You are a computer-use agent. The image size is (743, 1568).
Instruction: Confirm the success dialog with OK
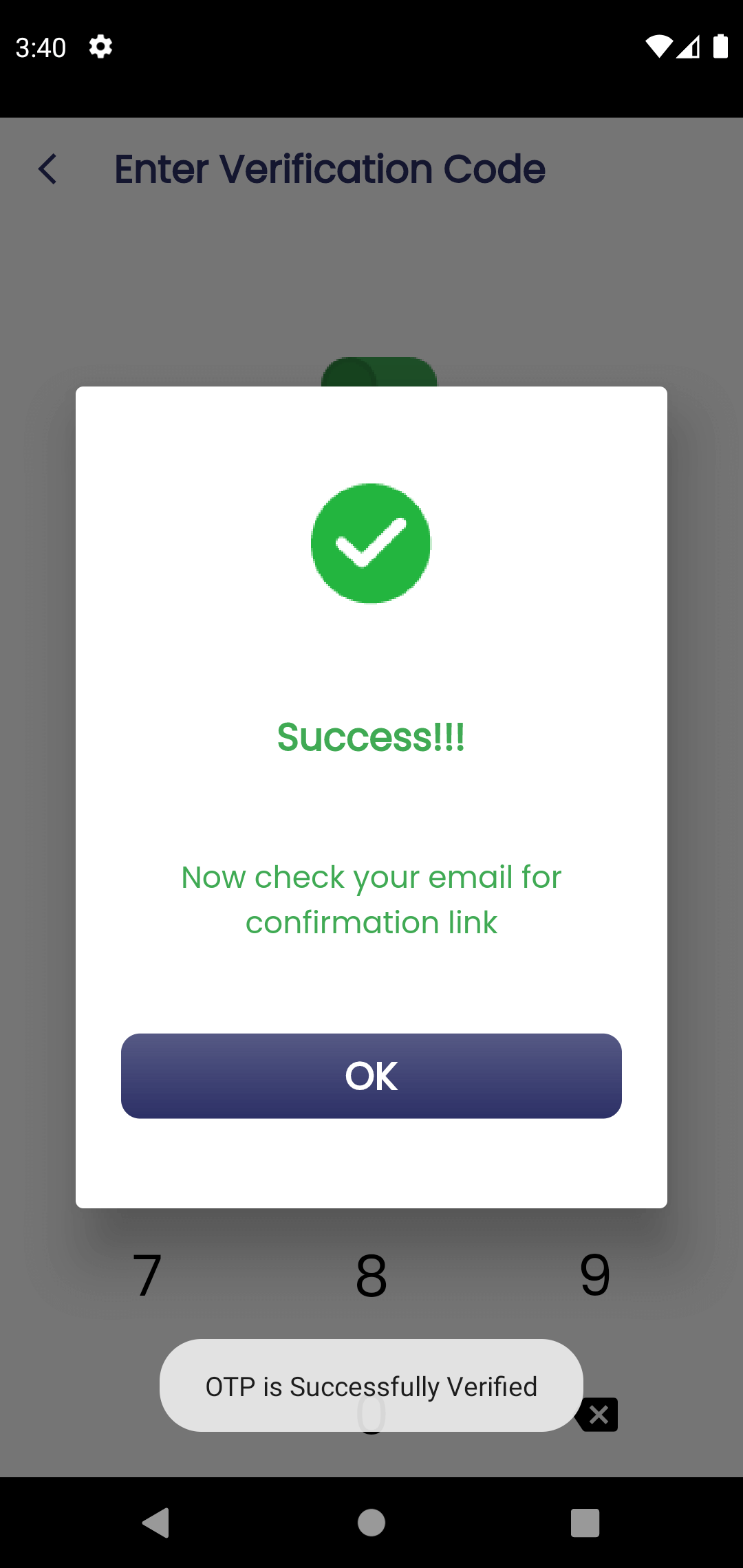(x=371, y=1076)
